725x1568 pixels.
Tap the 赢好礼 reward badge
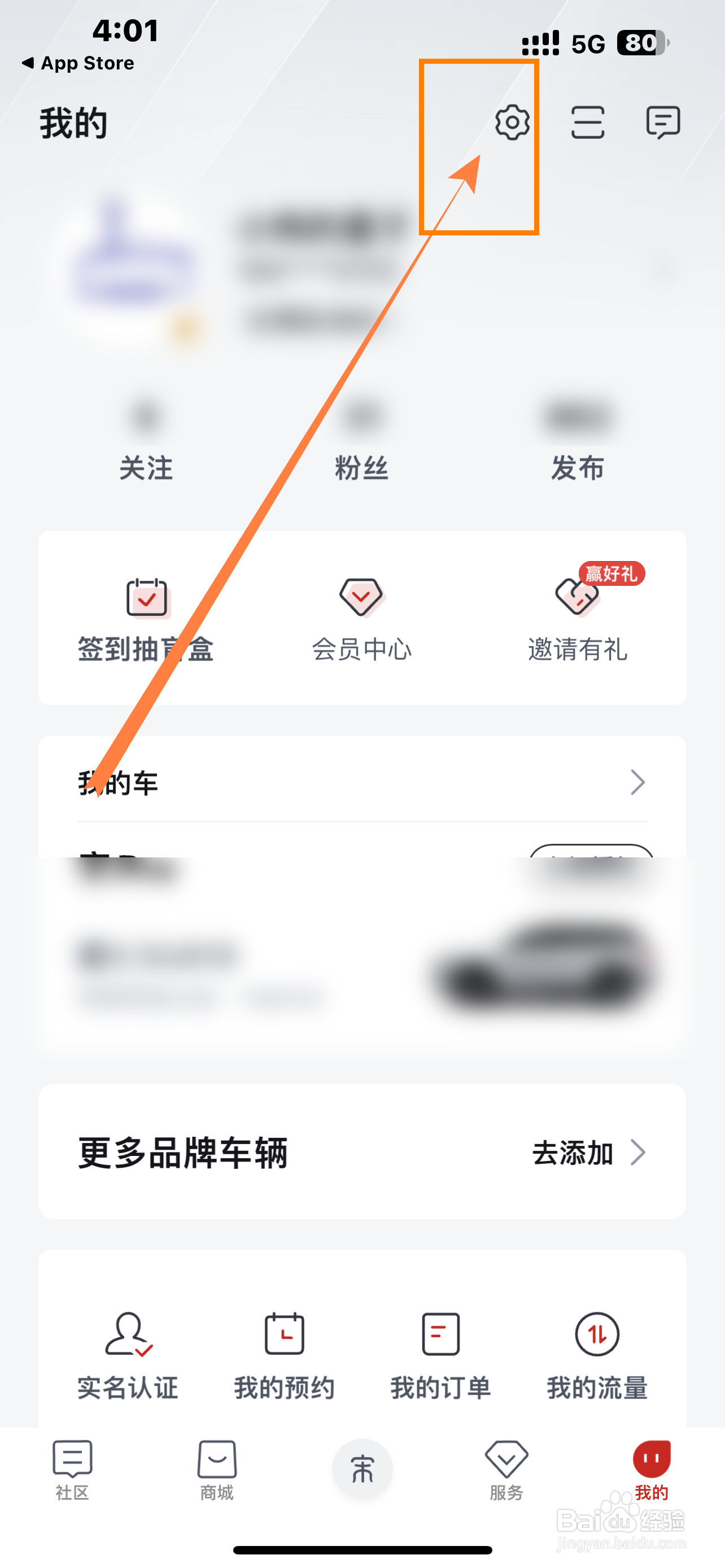point(611,573)
